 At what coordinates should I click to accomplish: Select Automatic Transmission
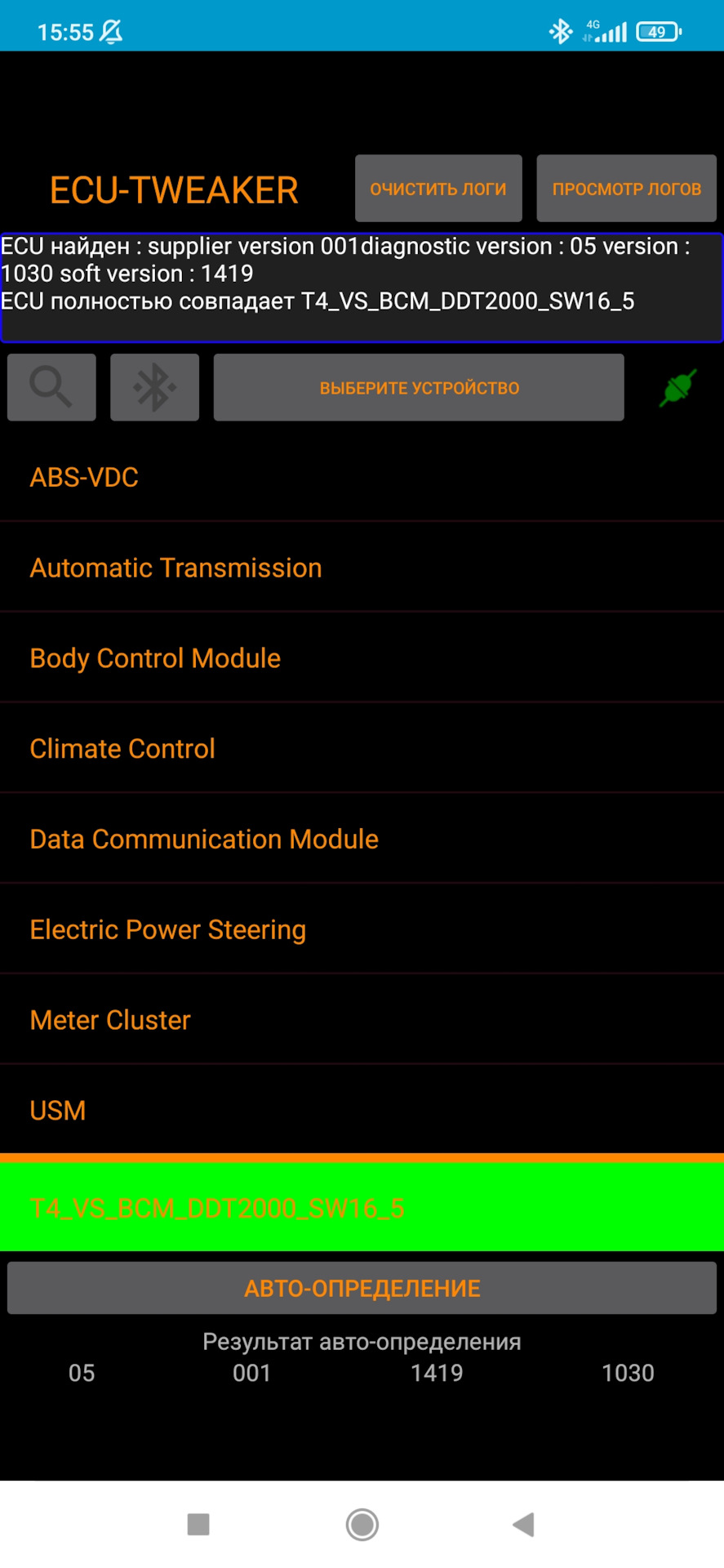click(x=175, y=568)
